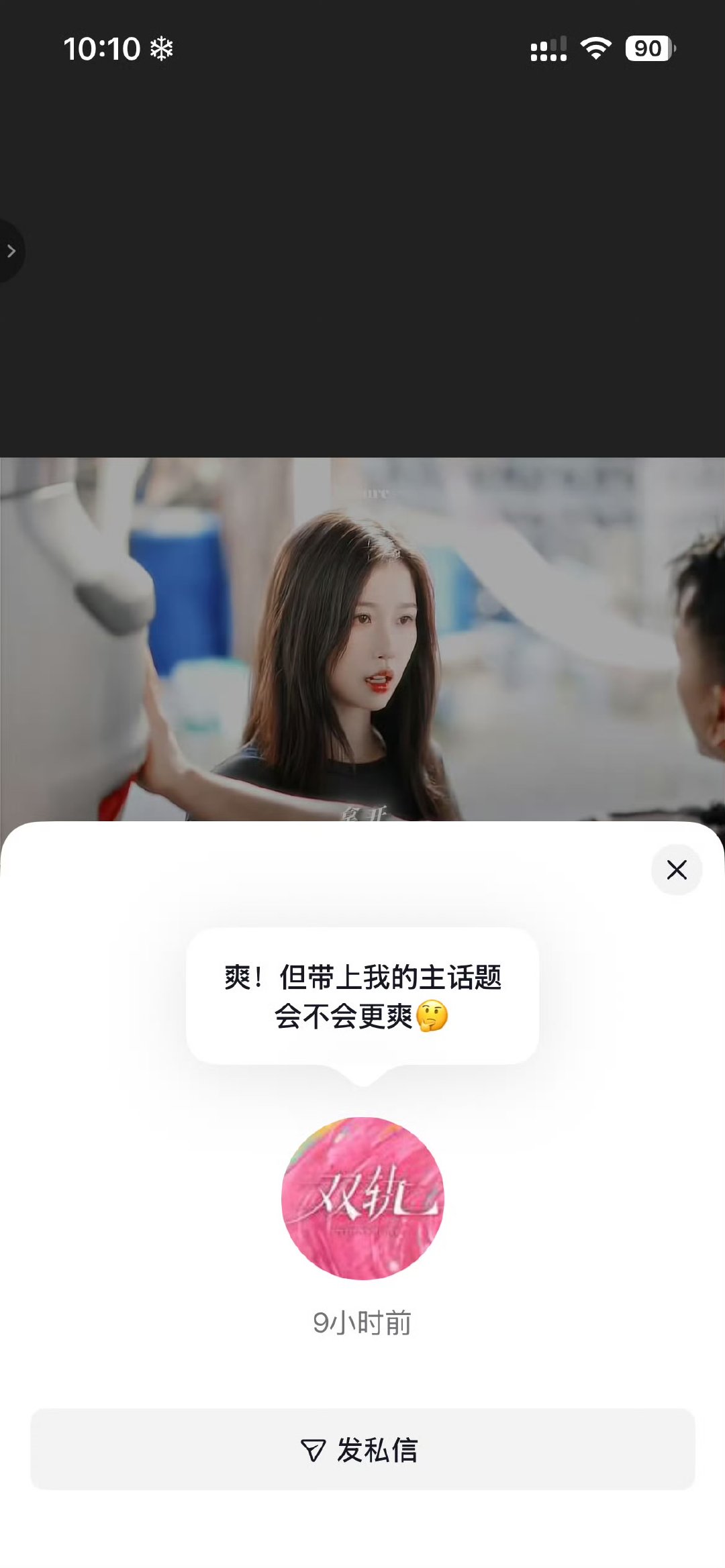Open the 双轨 account avatar
Image resolution: width=725 pixels, height=1568 pixels.
(362, 1196)
